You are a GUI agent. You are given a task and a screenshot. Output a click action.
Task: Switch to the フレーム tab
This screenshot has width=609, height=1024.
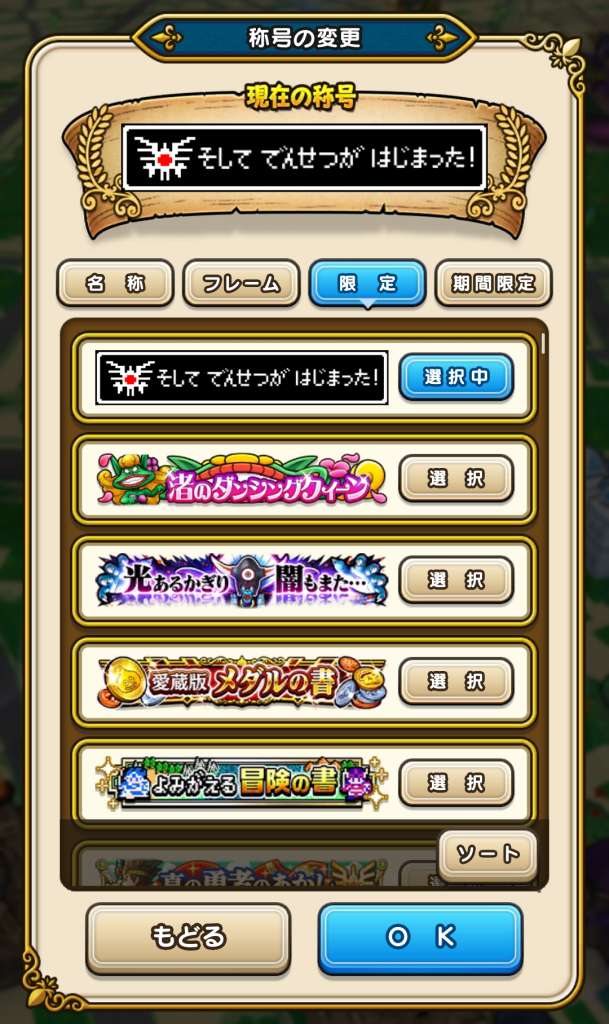[x=241, y=283]
